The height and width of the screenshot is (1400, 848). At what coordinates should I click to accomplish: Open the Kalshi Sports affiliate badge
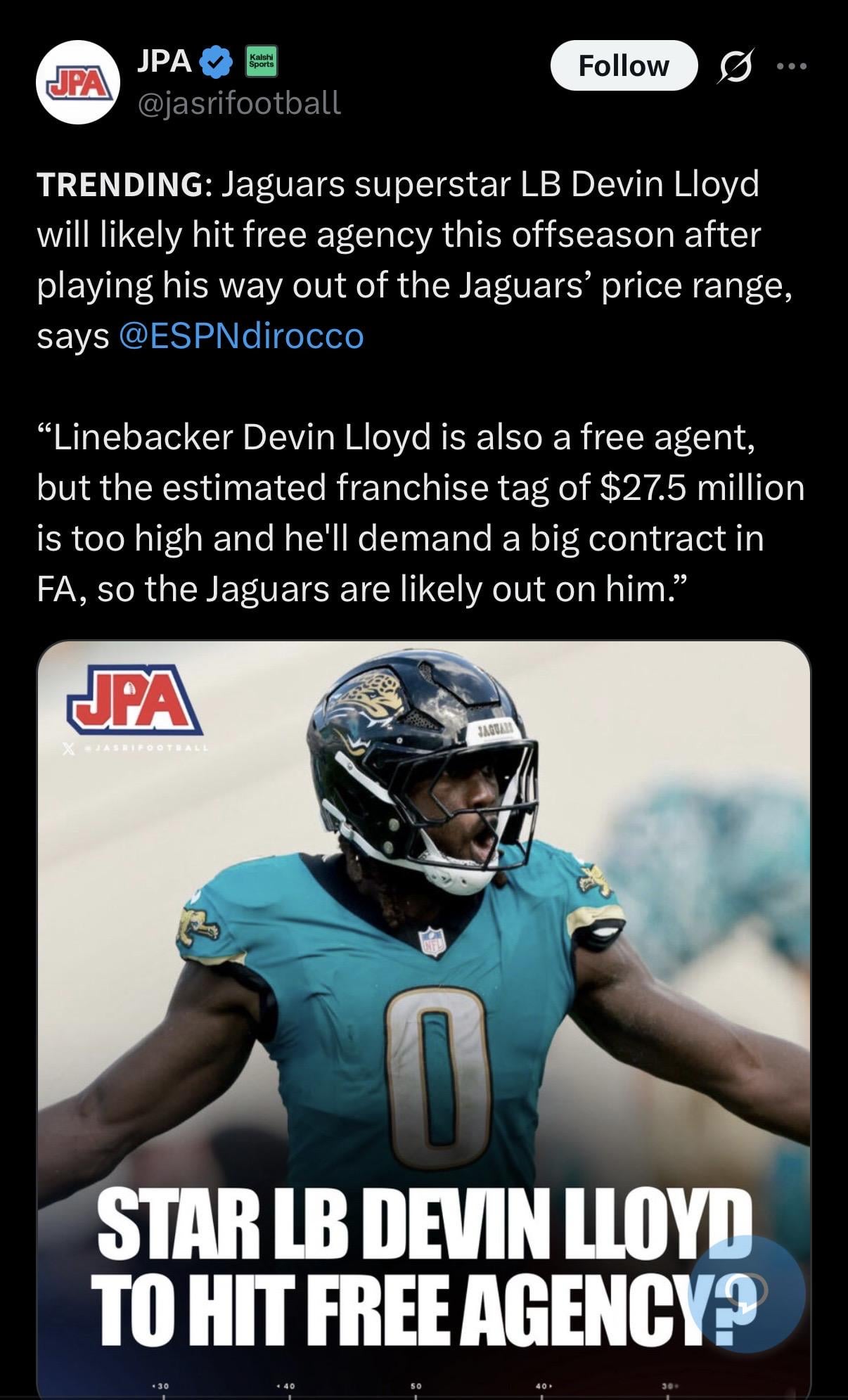pyautogui.click(x=262, y=62)
